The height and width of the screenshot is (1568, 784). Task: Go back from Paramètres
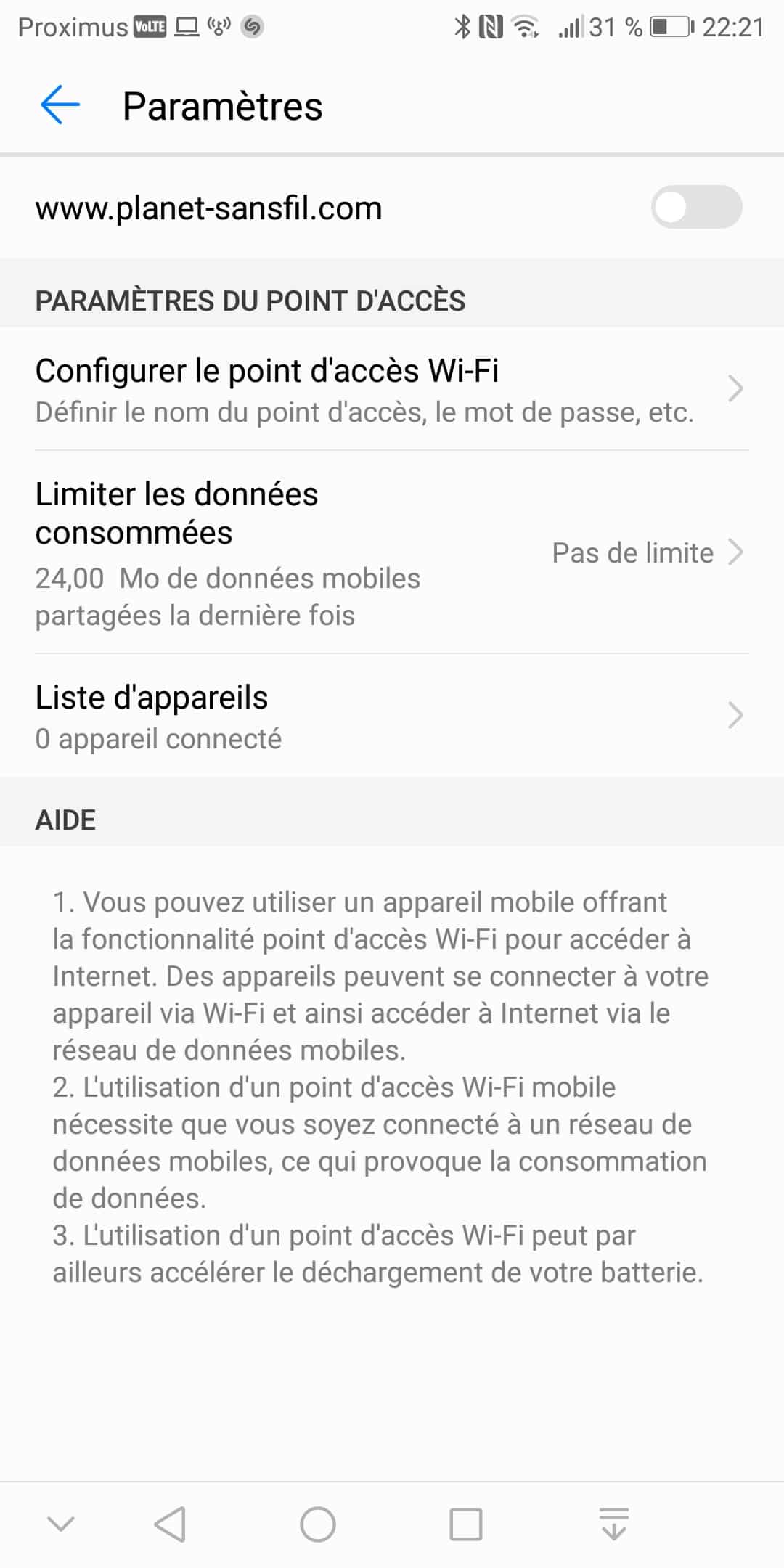click(x=60, y=105)
